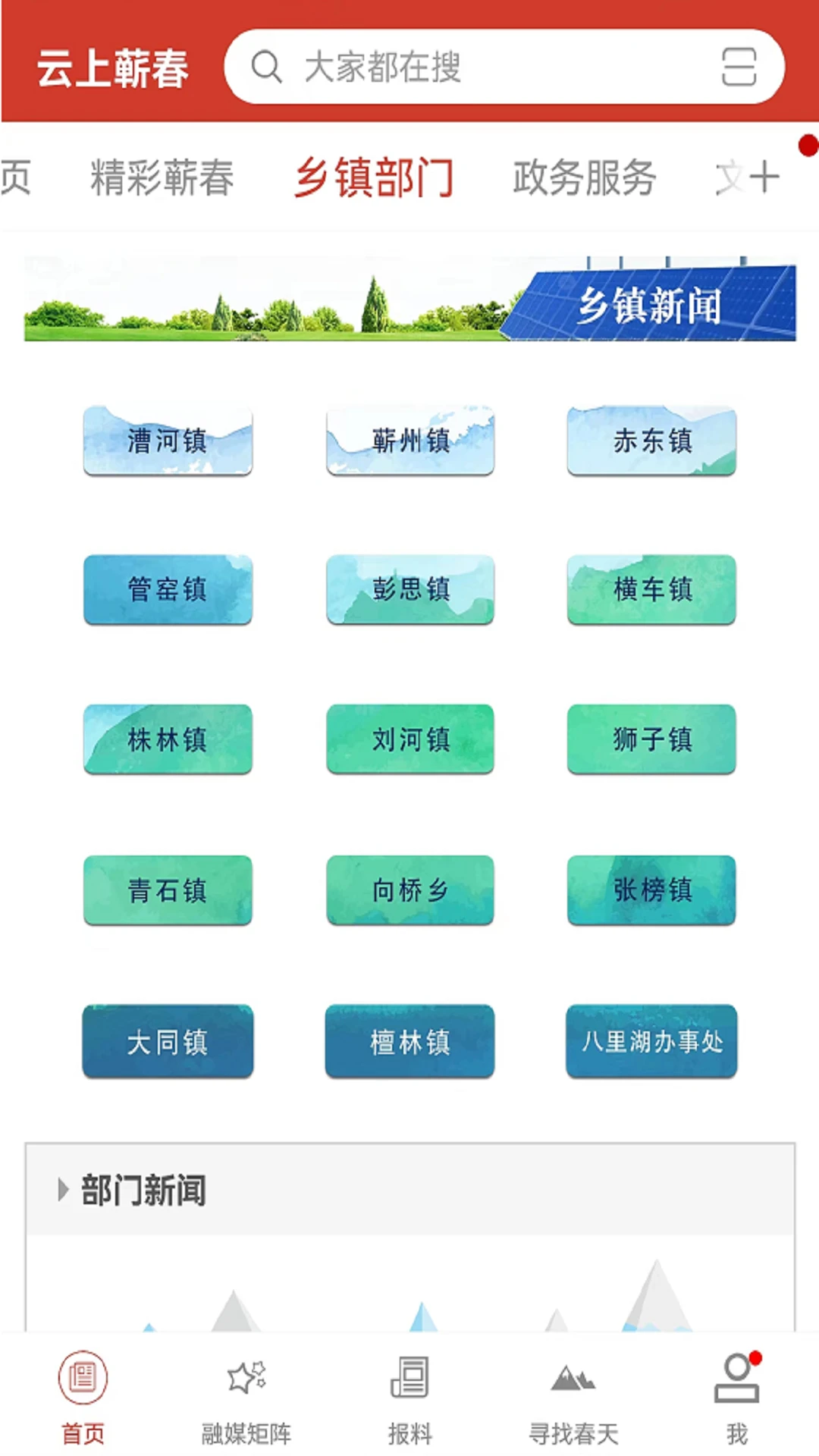Open 蕲州镇 news channel
This screenshot has width=819, height=1456.
409,441
